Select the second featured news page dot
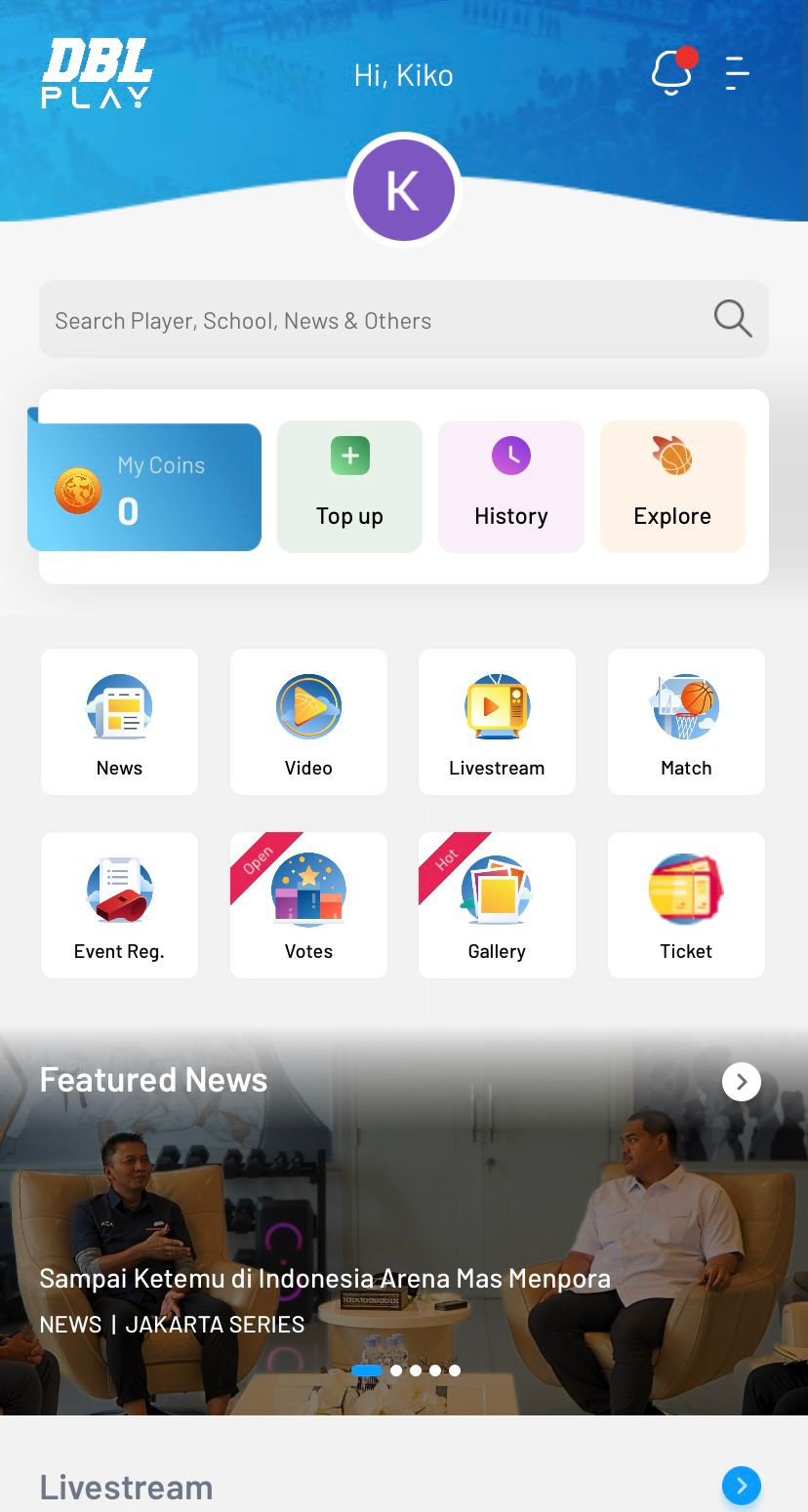The width and height of the screenshot is (808, 1512). (x=396, y=1371)
